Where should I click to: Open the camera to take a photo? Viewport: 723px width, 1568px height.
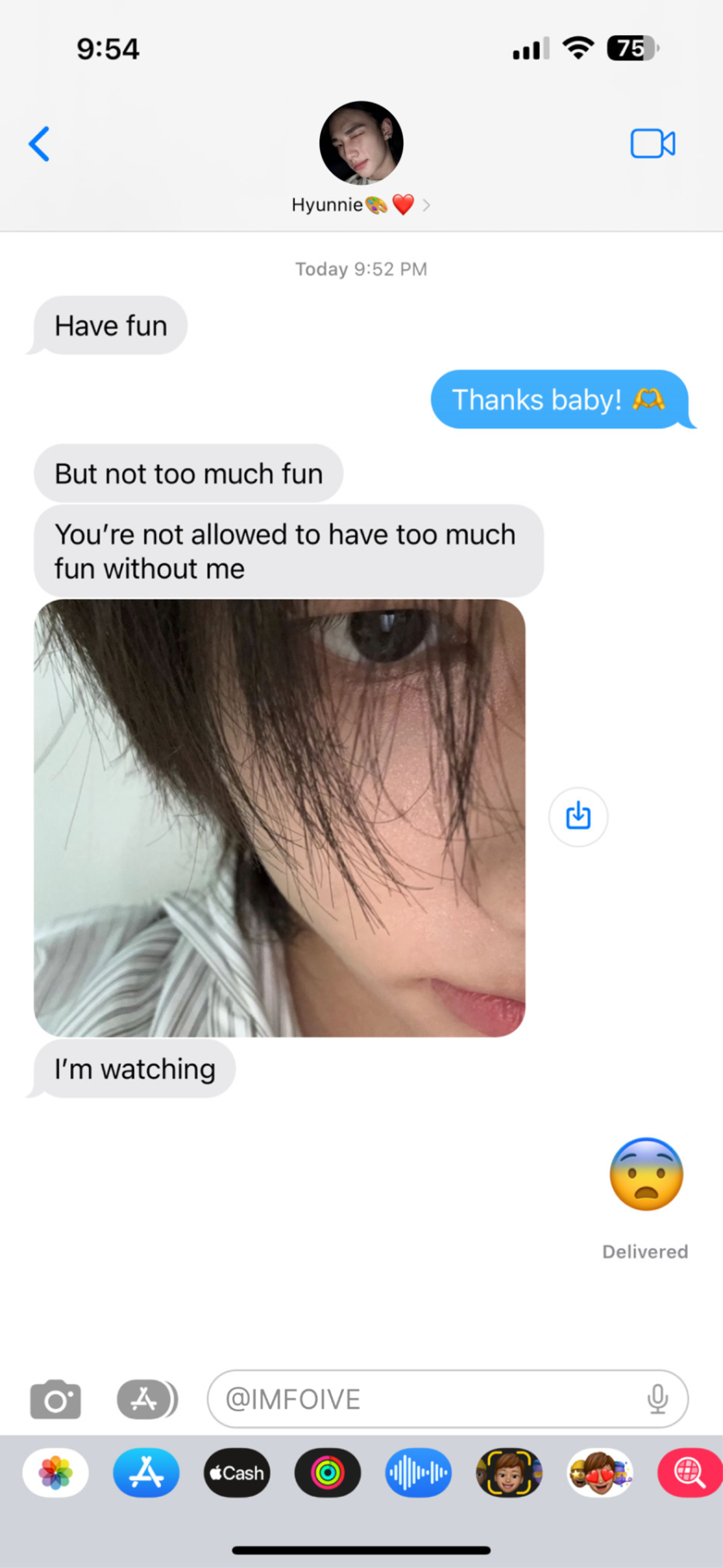(x=56, y=1400)
